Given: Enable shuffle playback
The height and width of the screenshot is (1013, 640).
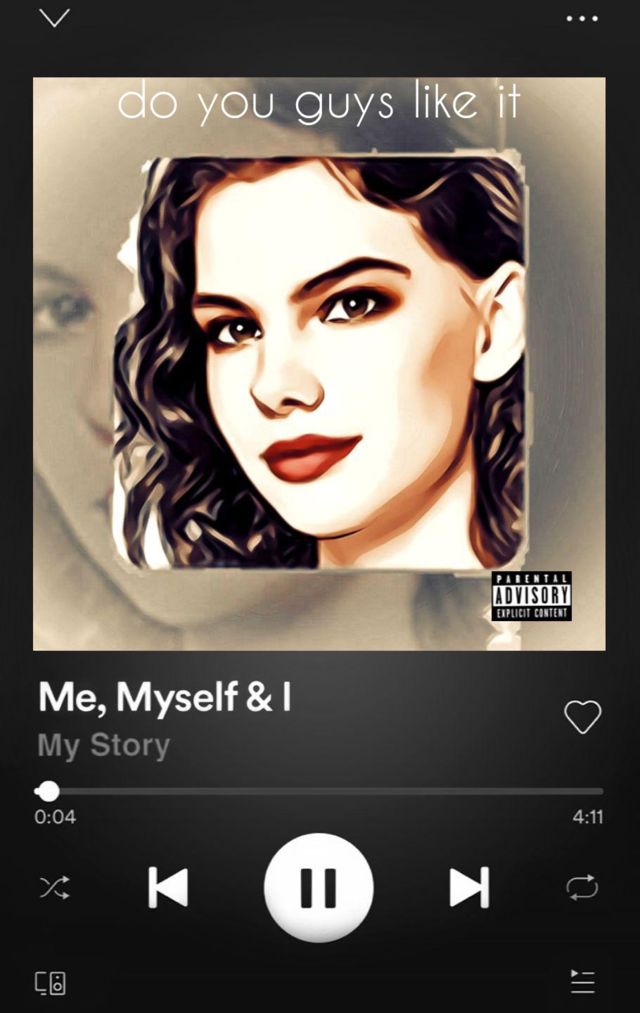Looking at the screenshot, I should [54, 887].
